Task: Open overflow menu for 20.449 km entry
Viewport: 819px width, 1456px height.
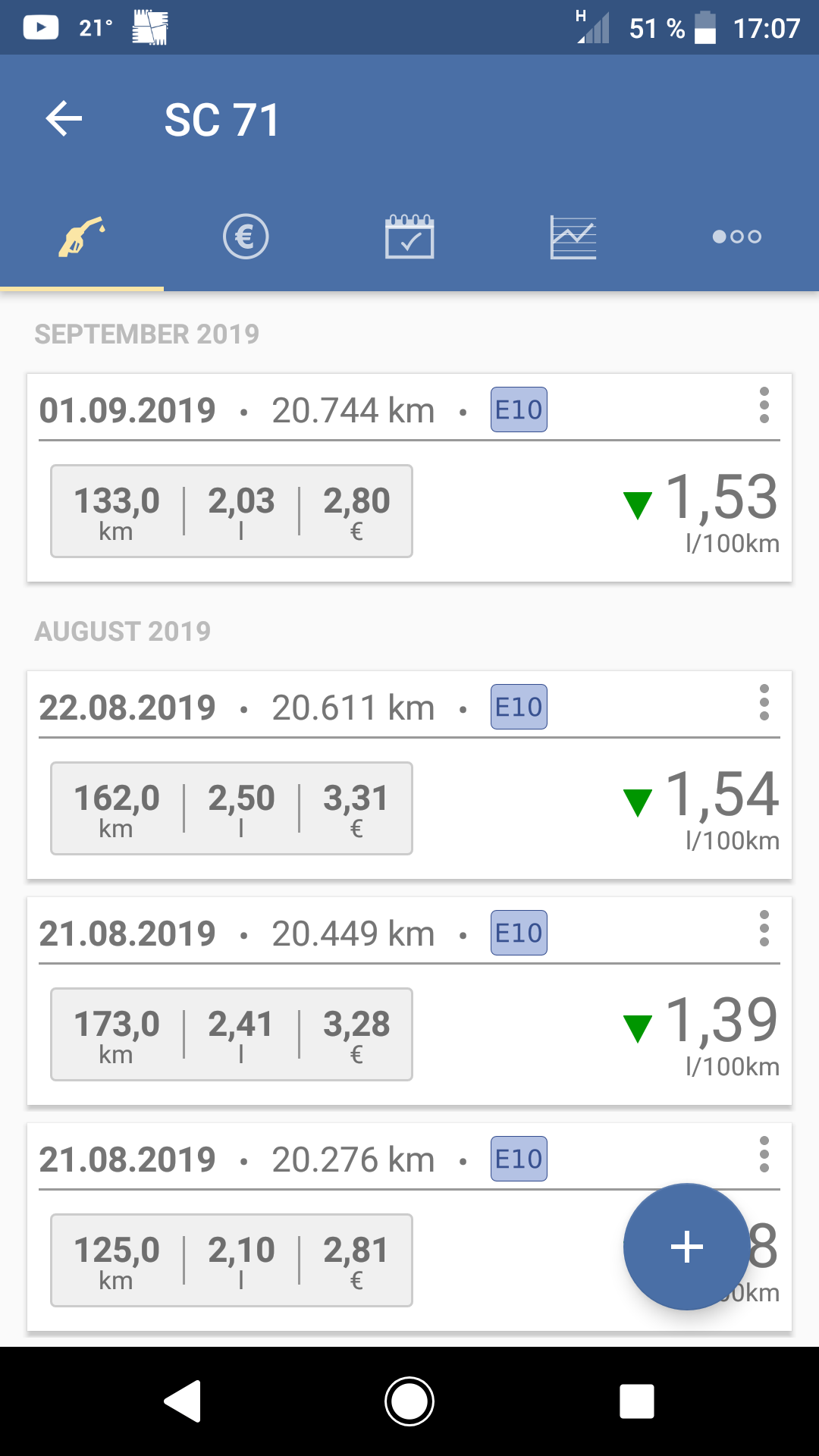Action: click(764, 928)
